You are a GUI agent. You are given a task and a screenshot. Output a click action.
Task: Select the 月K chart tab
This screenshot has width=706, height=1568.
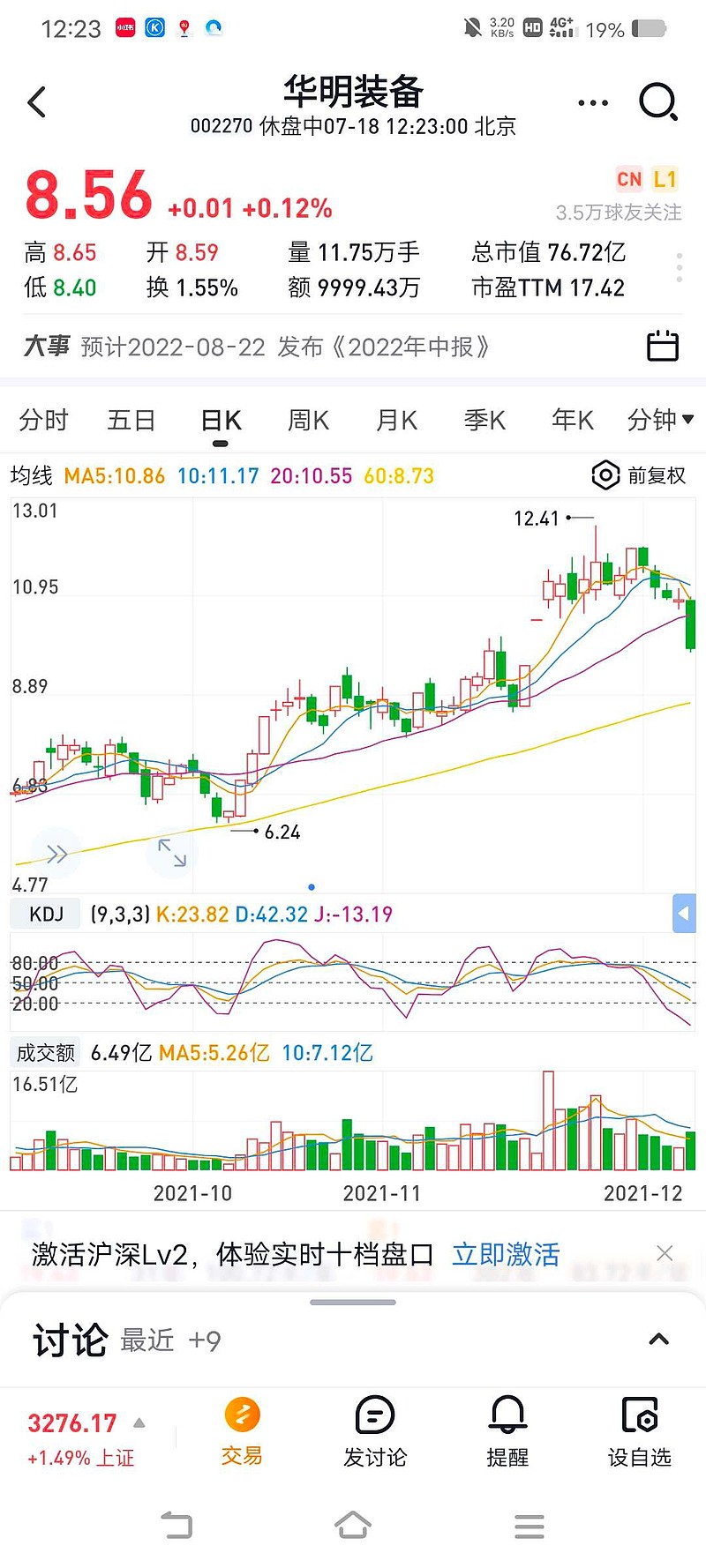coord(397,421)
